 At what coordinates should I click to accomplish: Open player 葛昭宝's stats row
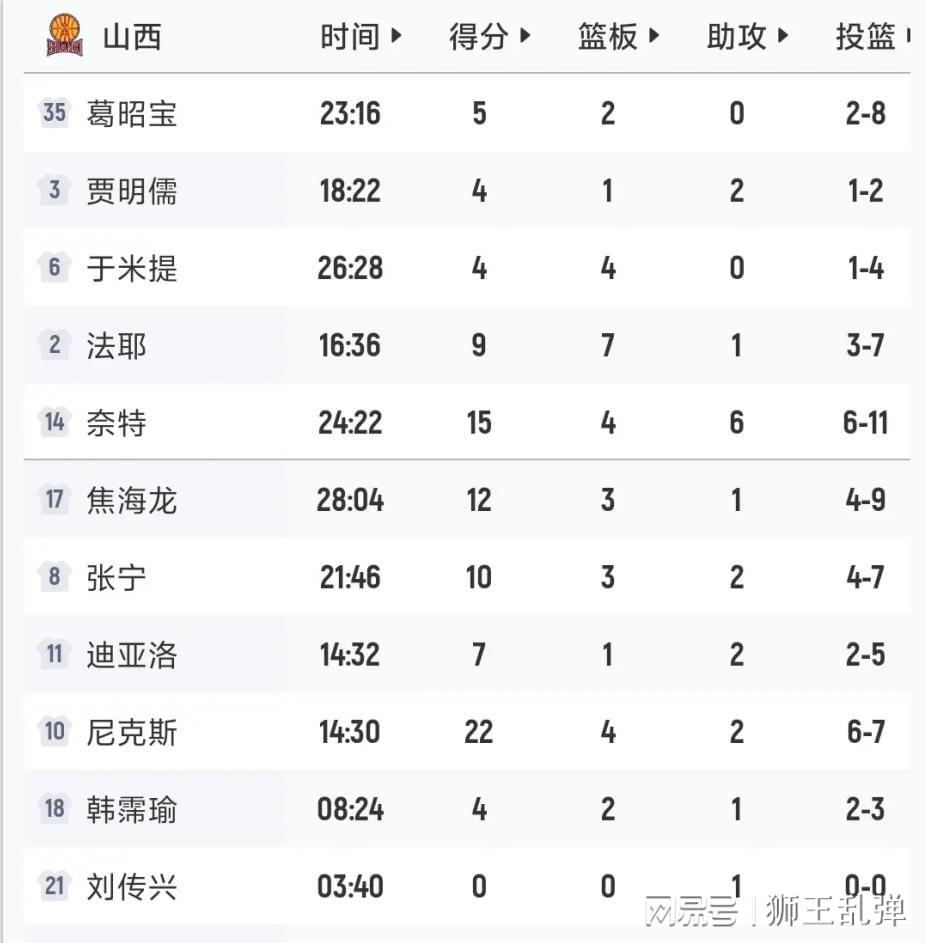click(467, 113)
